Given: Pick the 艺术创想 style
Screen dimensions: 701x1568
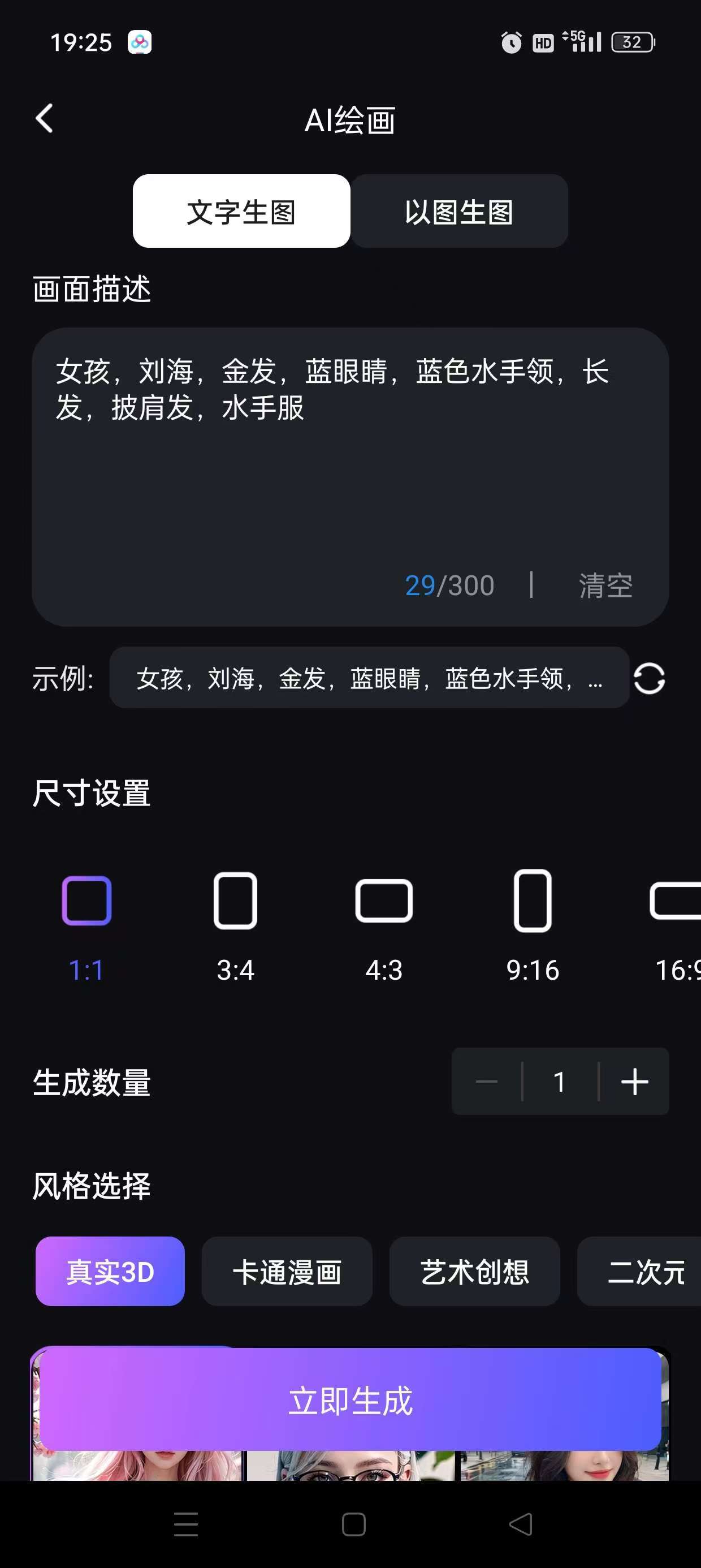Looking at the screenshot, I should coord(474,1272).
